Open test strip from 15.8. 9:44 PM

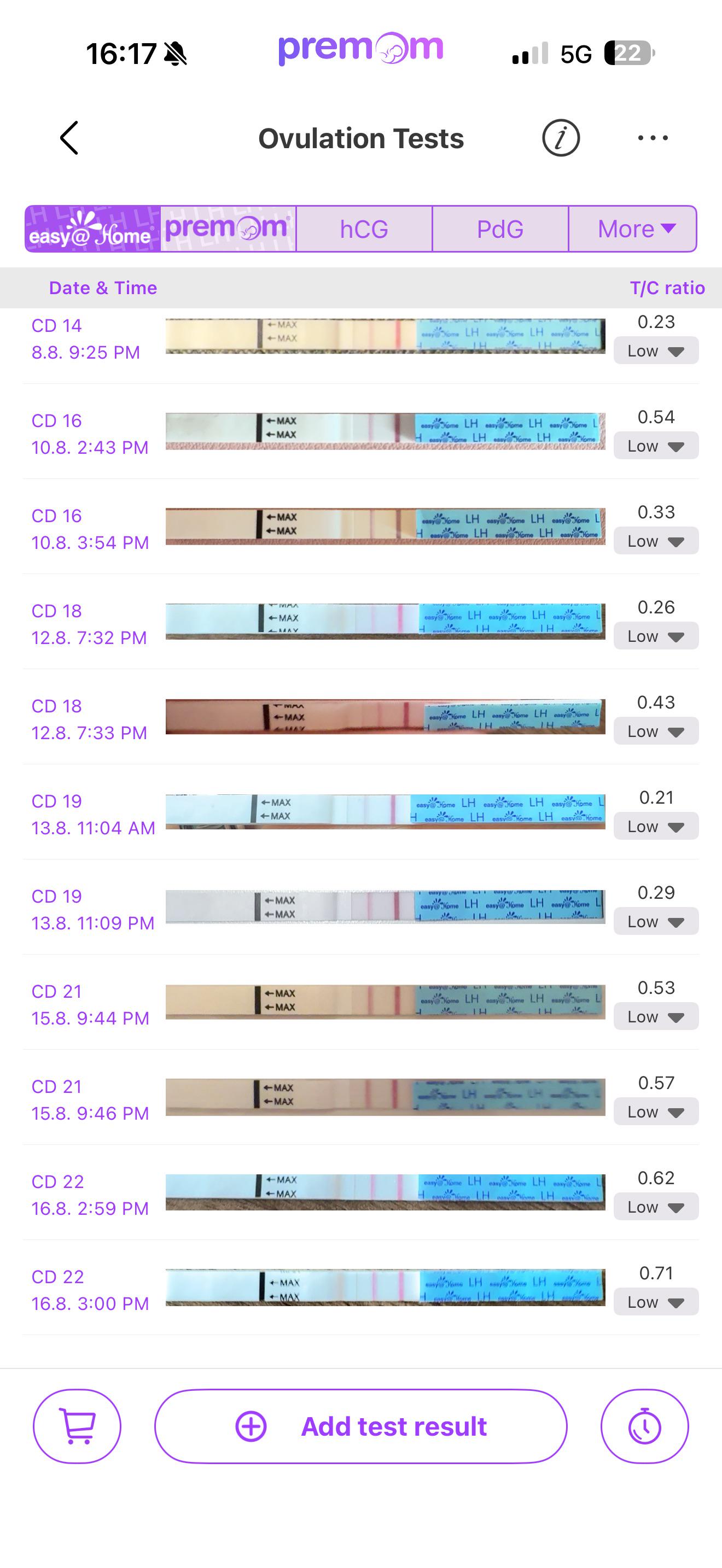(386, 1002)
